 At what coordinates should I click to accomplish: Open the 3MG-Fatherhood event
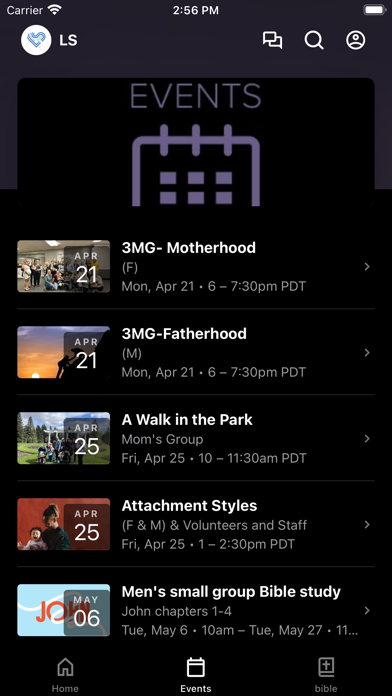coord(196,352)
